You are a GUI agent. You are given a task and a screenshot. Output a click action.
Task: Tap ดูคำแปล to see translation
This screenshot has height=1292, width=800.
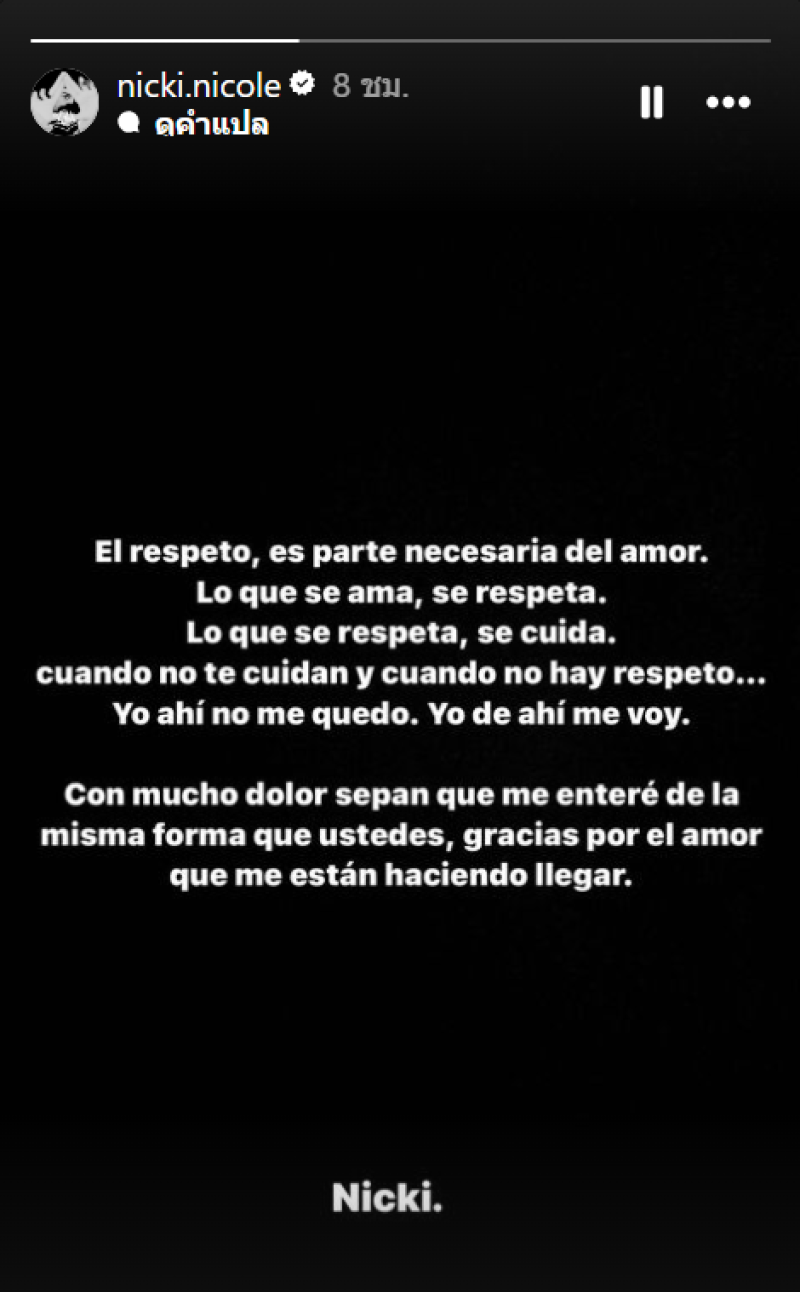point(211,125)
